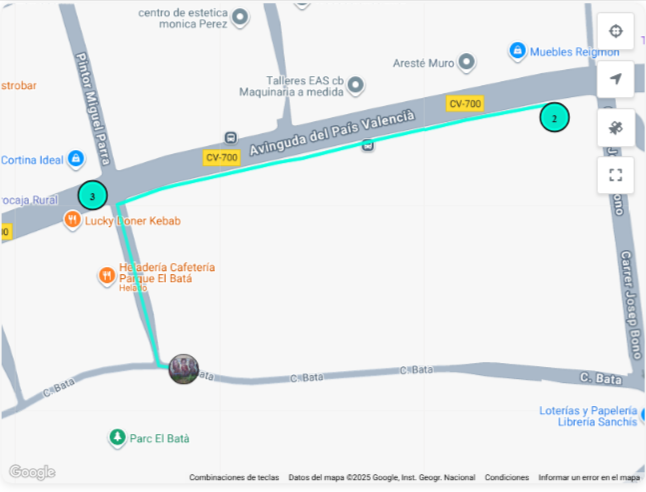
Task: Enter fullscreen map mode
Action: pyautogui.click(x=615, y=175)
